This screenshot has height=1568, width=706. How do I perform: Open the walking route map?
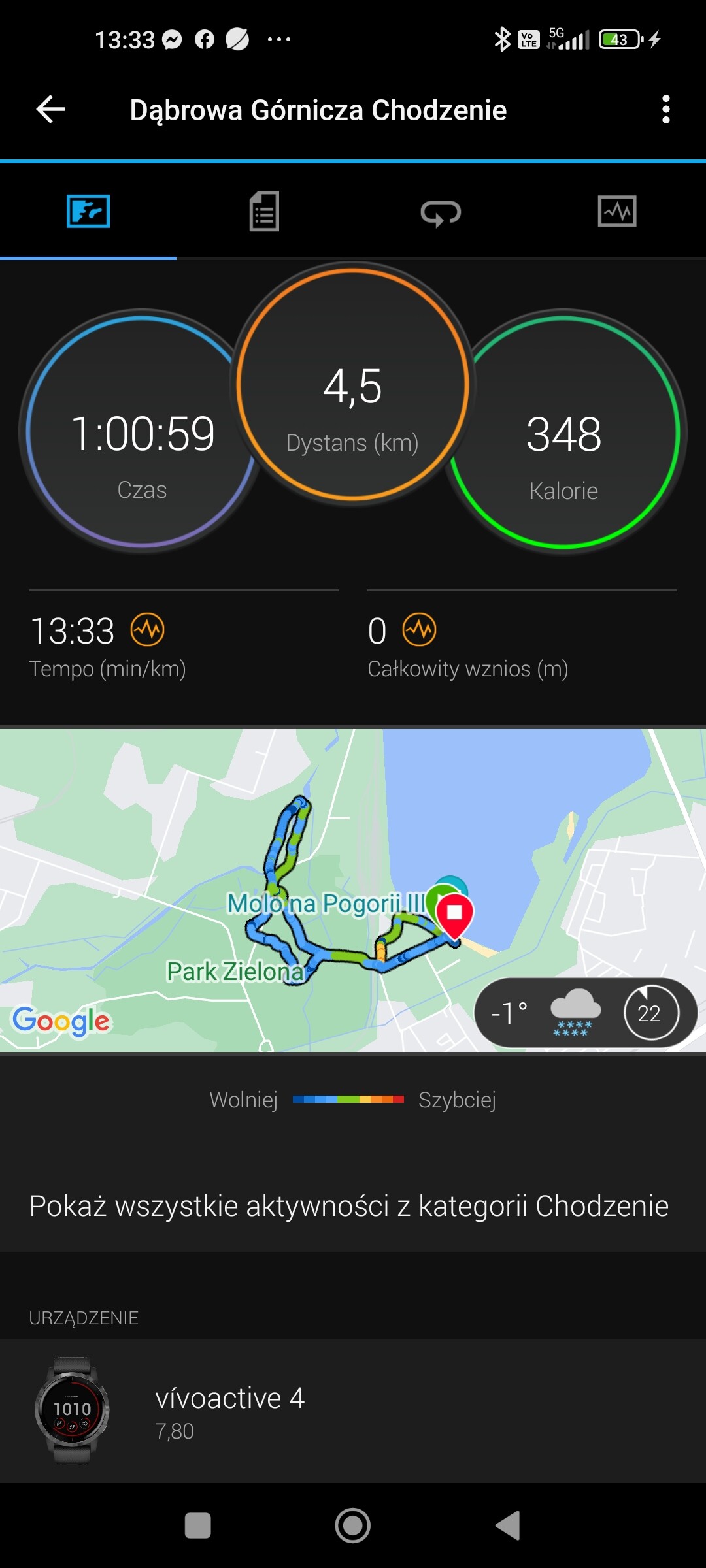pyautogui.click(x=353, y=890)
